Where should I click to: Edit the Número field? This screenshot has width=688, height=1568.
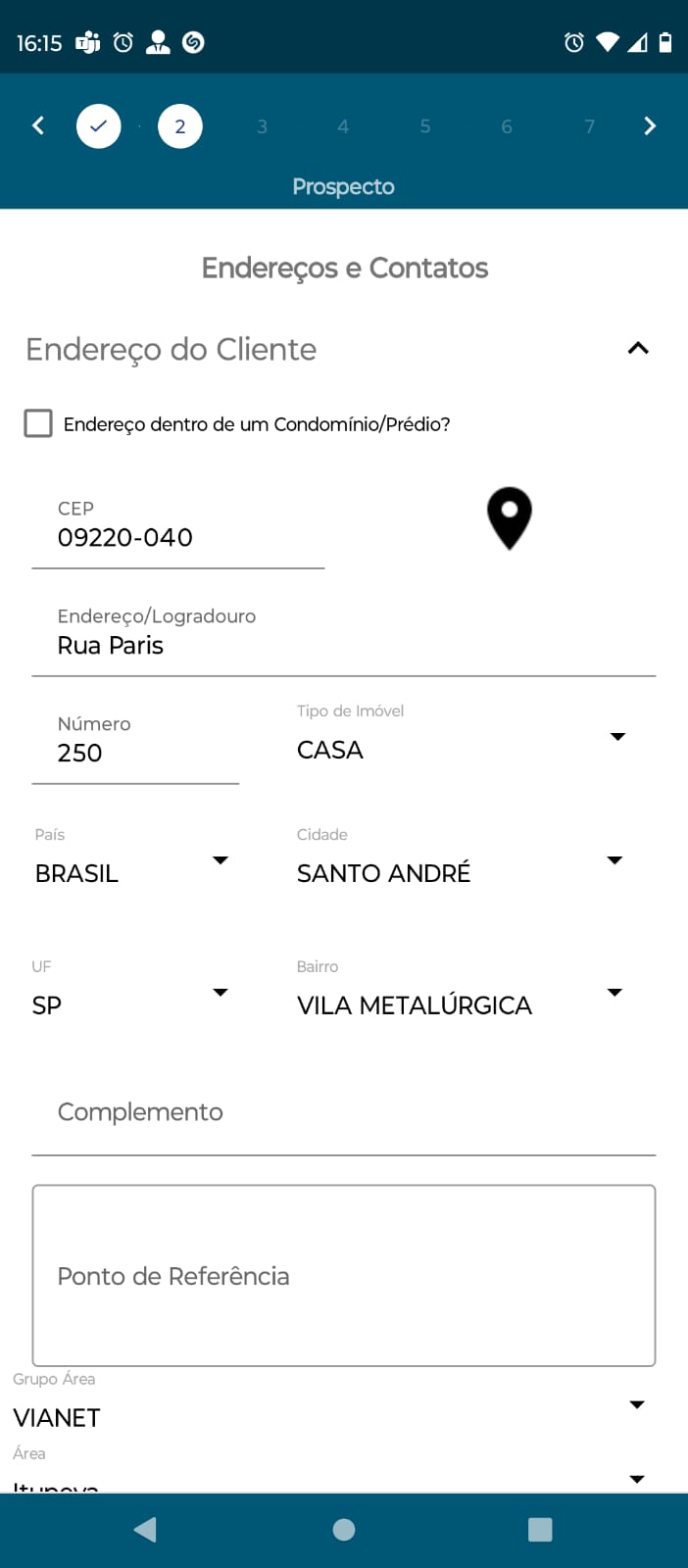(x=135, y=753)
